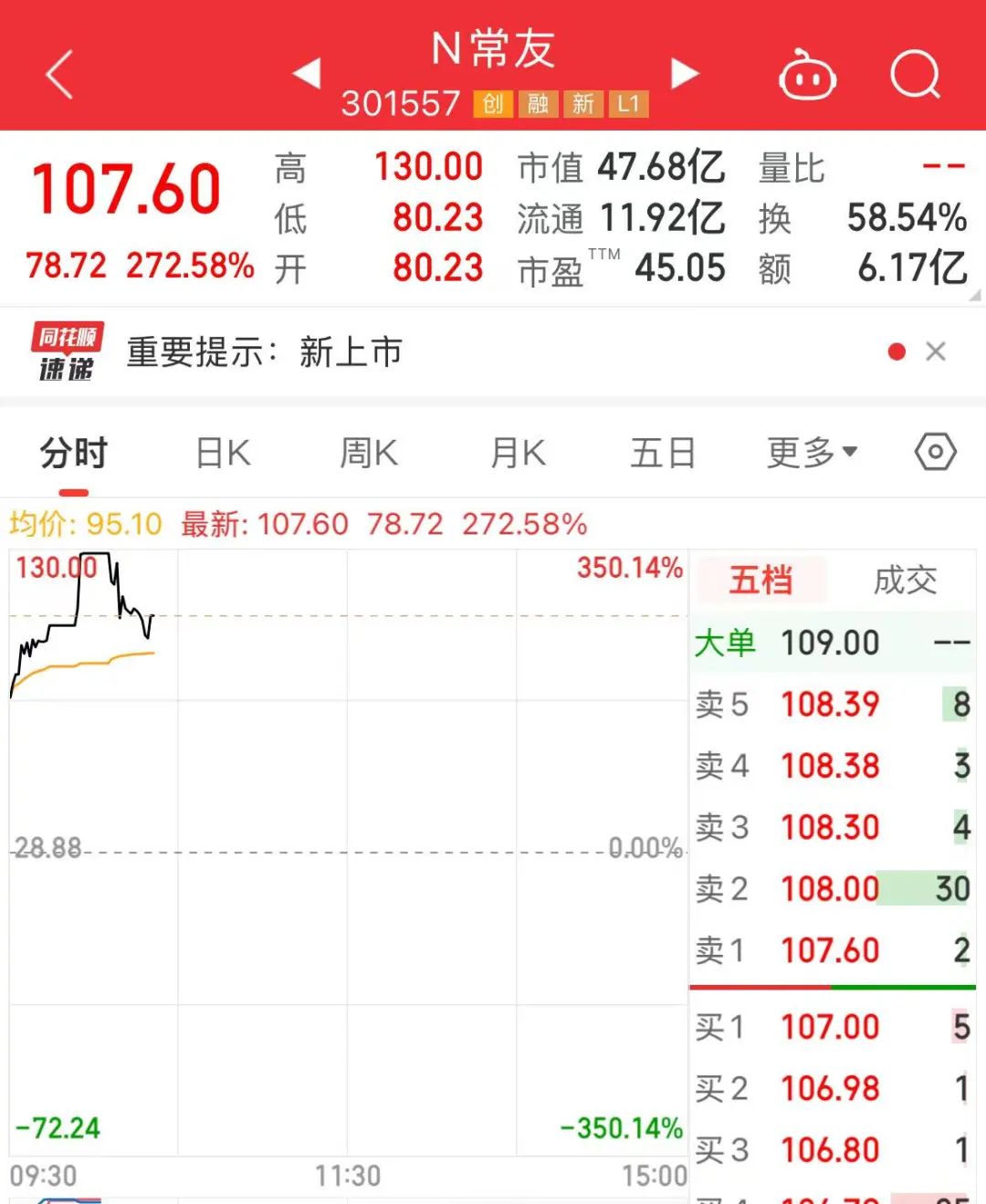Go back using the top-left arrow
The width and height of the screenshot is (986, 1204).
tap(60, 74)
